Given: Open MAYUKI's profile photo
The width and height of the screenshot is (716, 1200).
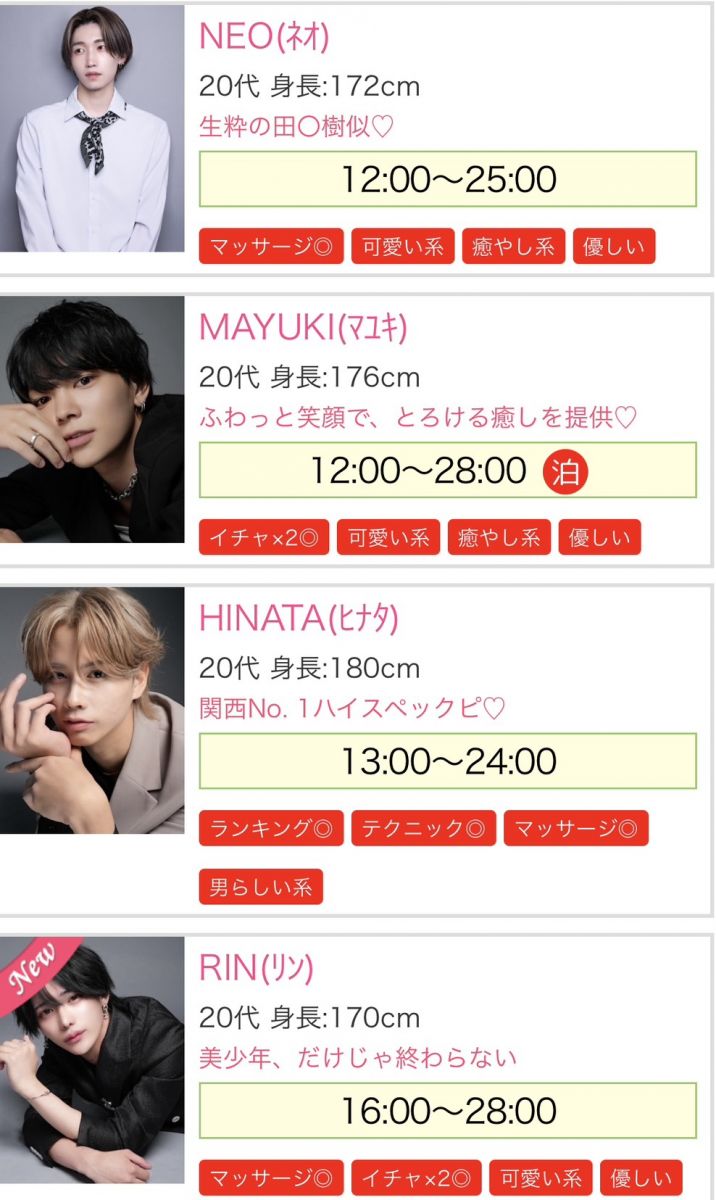Looking at the screenshot, I should (x=92, y=420).
